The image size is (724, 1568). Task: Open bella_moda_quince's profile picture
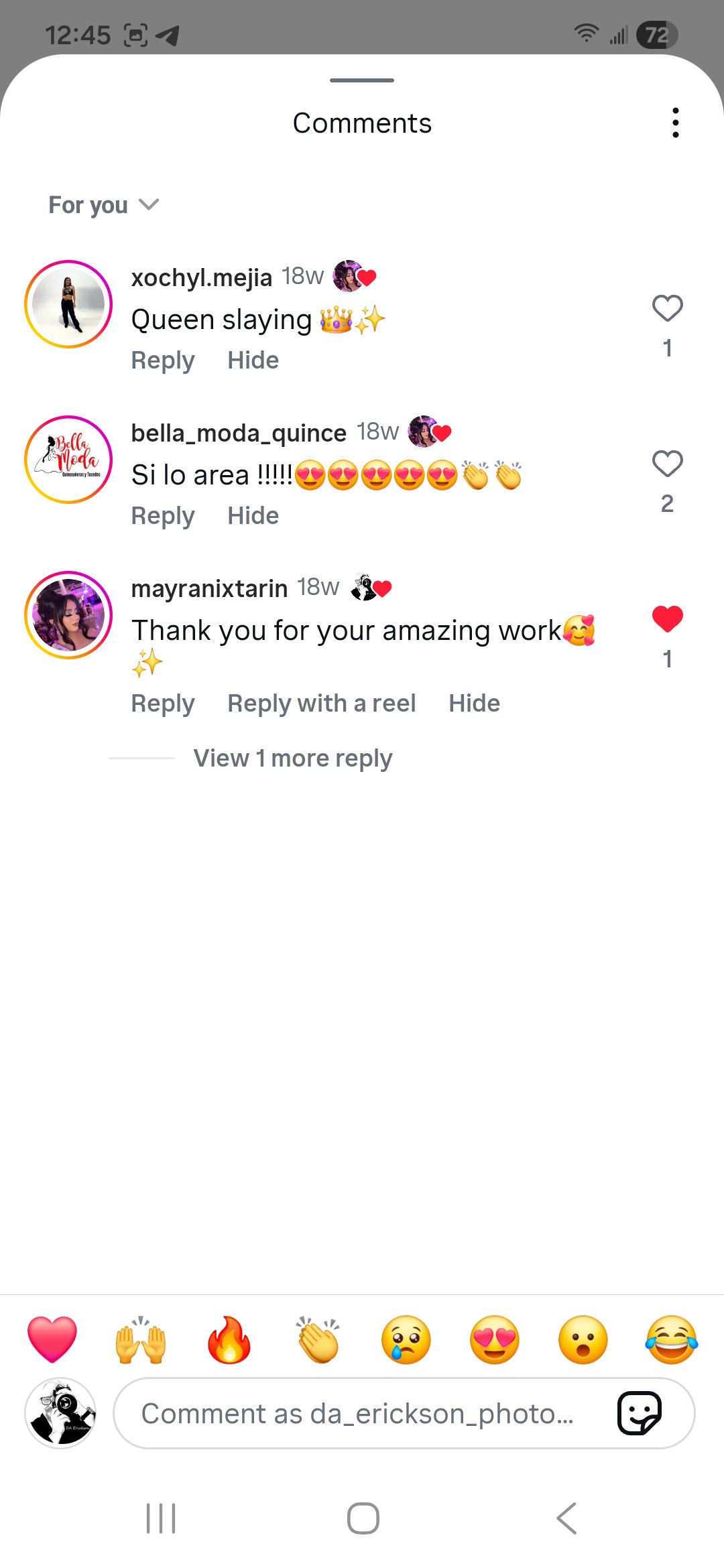coord(68,460)
